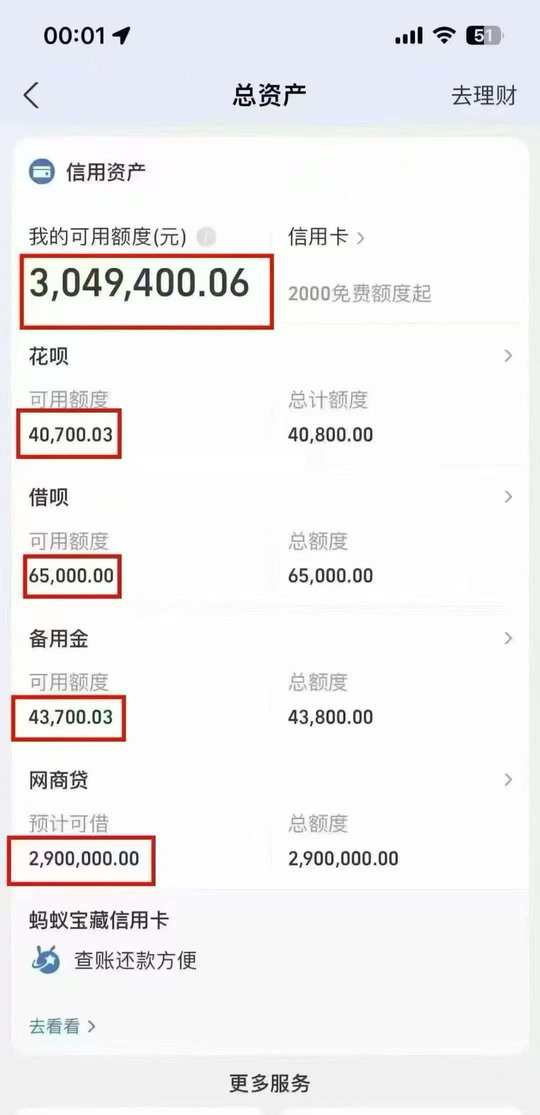Image resolution: width=540 pixels, height=1115 pixels.
Task: Open the 信用卡 link
Action: (326, 237)
